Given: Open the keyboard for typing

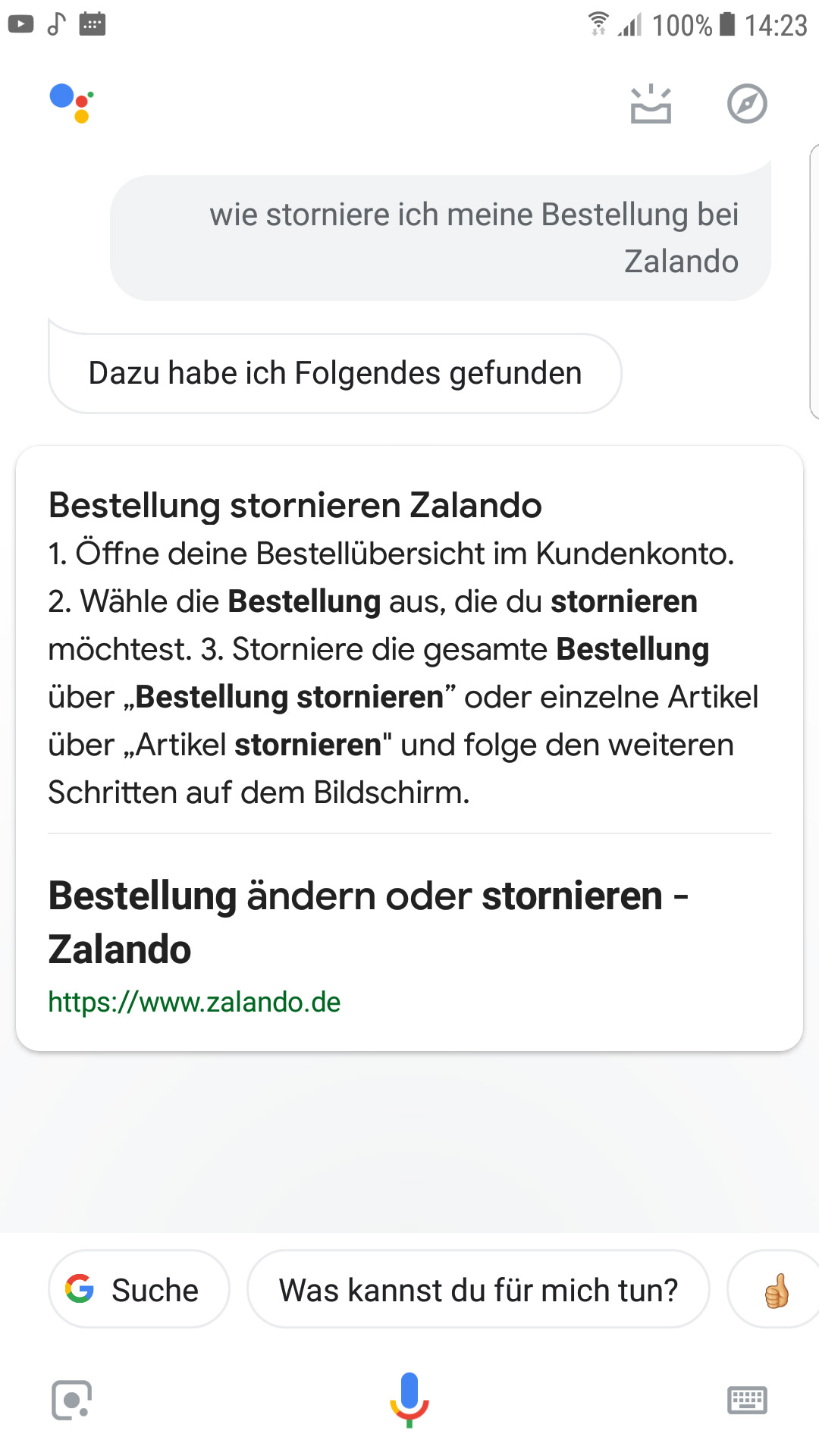Looking at the screenshot, I should tap(747, 1400).
